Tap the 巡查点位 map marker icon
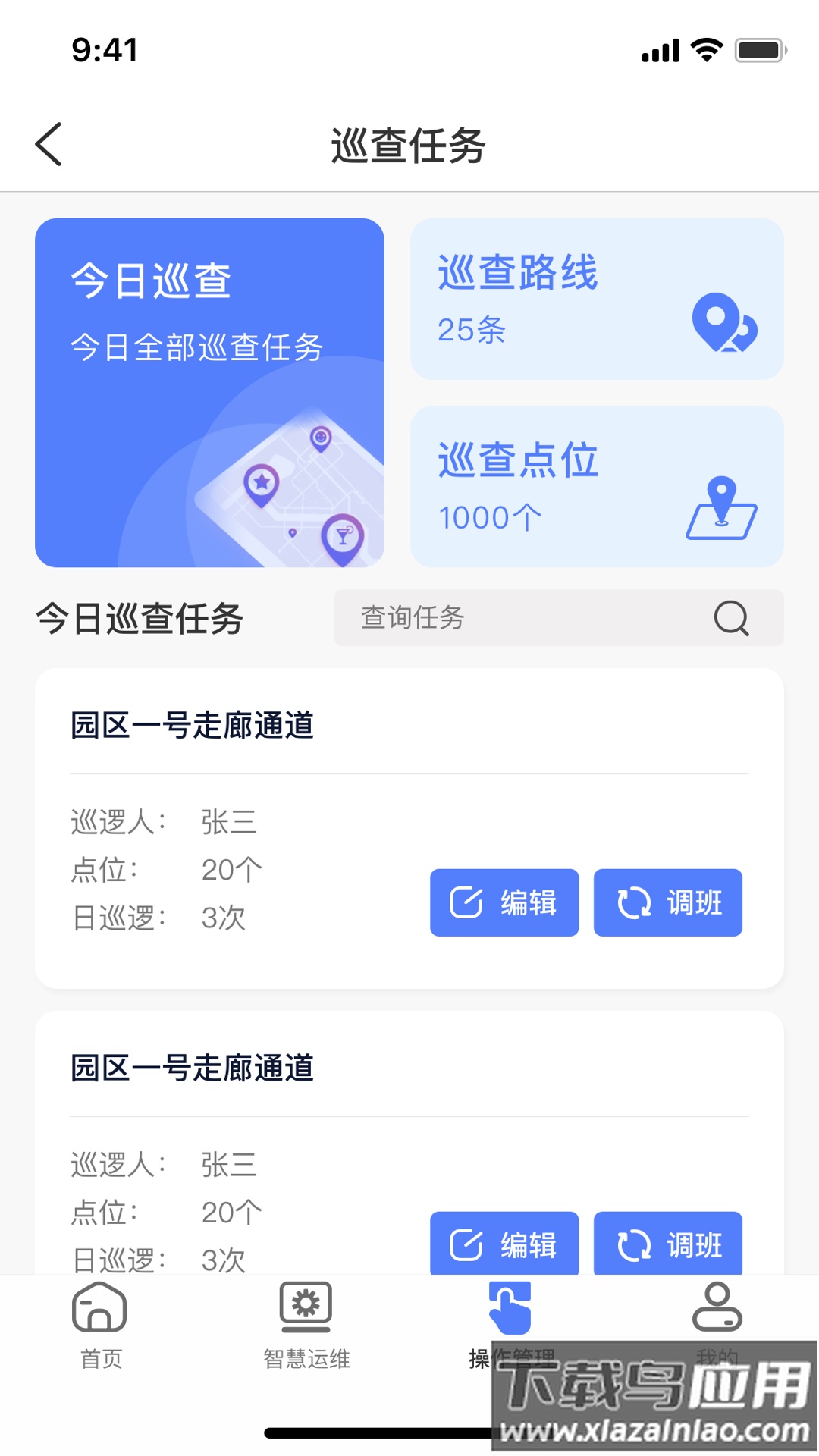Viewport: 819px width, 1456px height. [x=723, y=510]
